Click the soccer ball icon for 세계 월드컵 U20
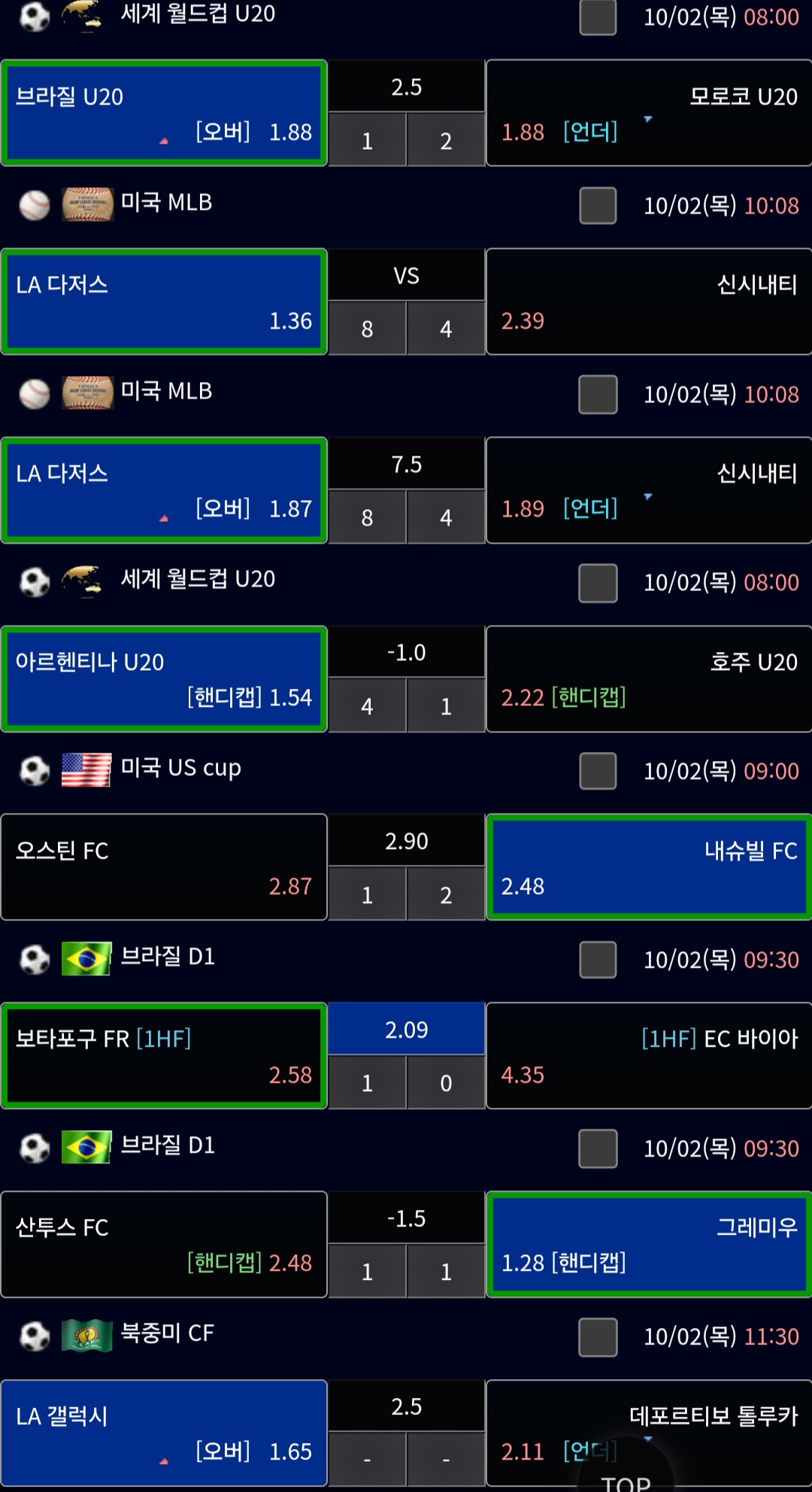Image resolution: width=812 pixels, height=1492 pixels. click(x=32, y=14)
